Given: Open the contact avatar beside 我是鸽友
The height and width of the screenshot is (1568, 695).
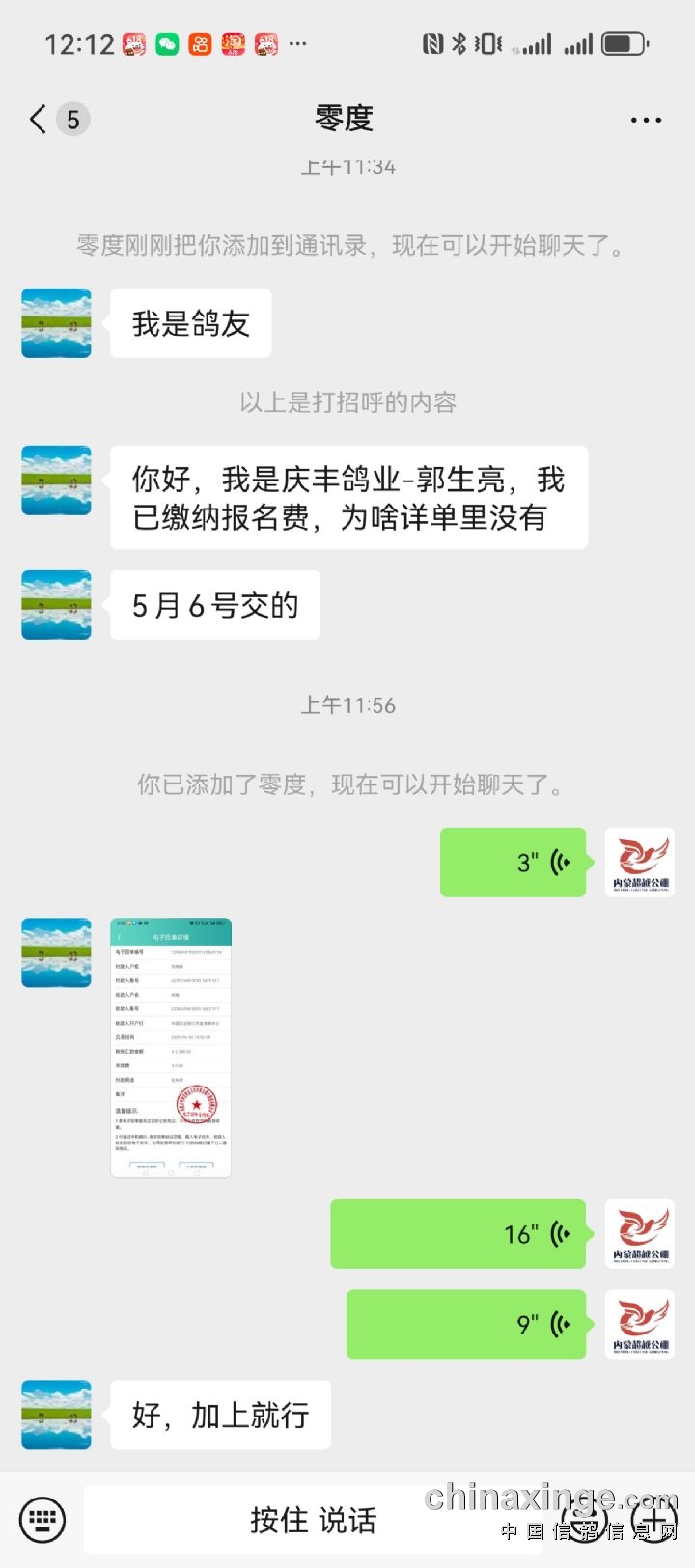Looking at the screenshot, I should point(57,323).
